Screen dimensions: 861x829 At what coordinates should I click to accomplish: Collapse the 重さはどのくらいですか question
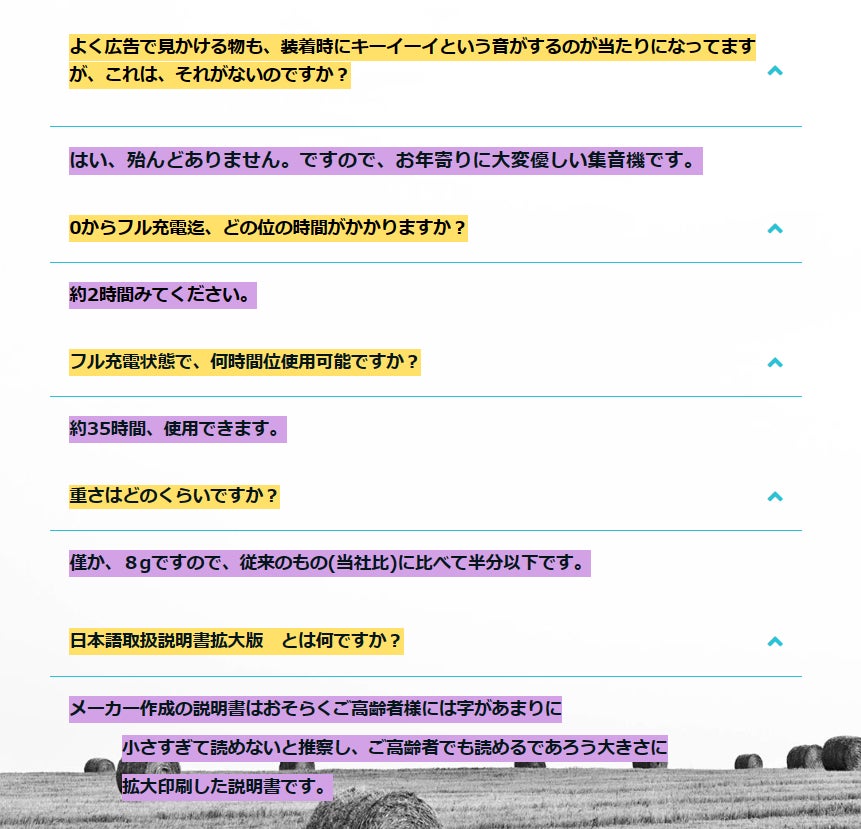[774, 496]
